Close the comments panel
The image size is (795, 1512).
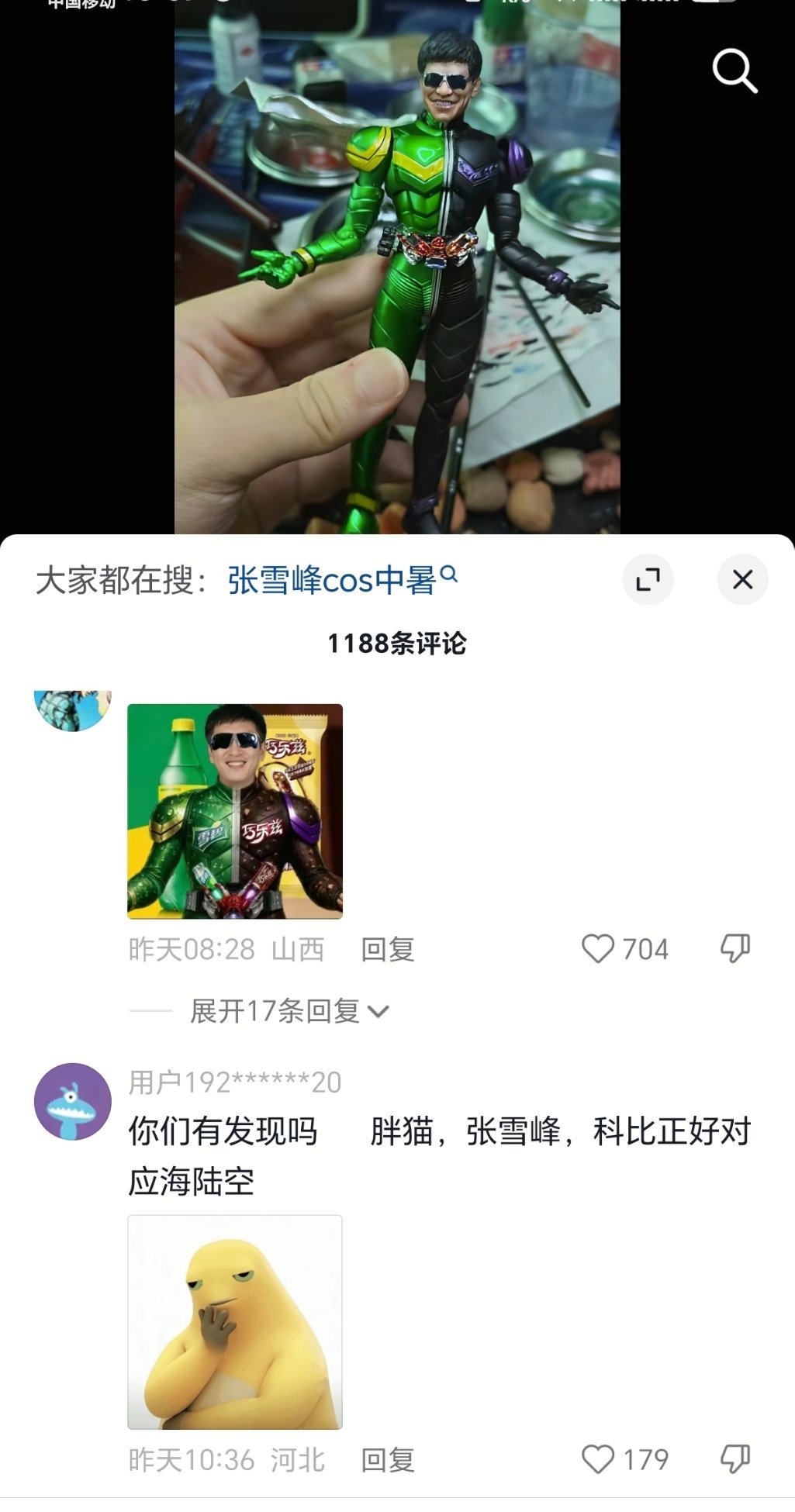[x=742, y=579]
